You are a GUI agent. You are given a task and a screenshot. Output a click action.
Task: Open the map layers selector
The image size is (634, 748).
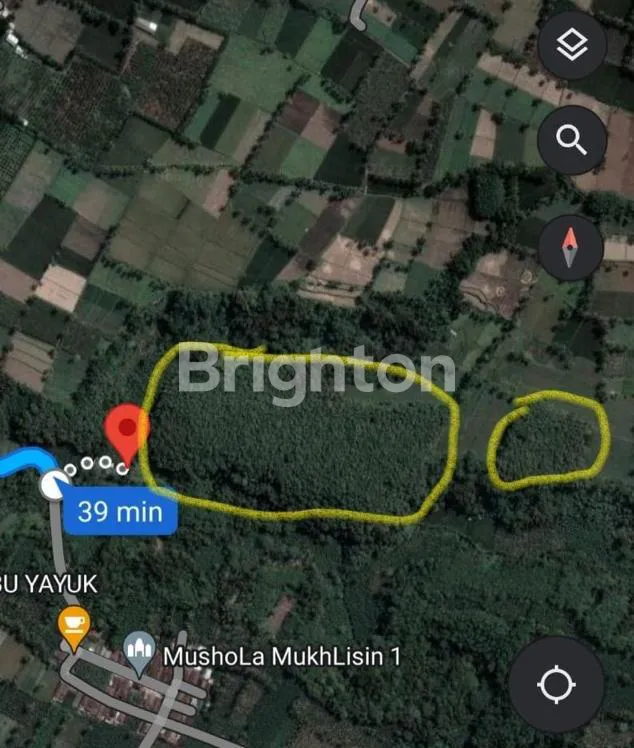(571, 45)
